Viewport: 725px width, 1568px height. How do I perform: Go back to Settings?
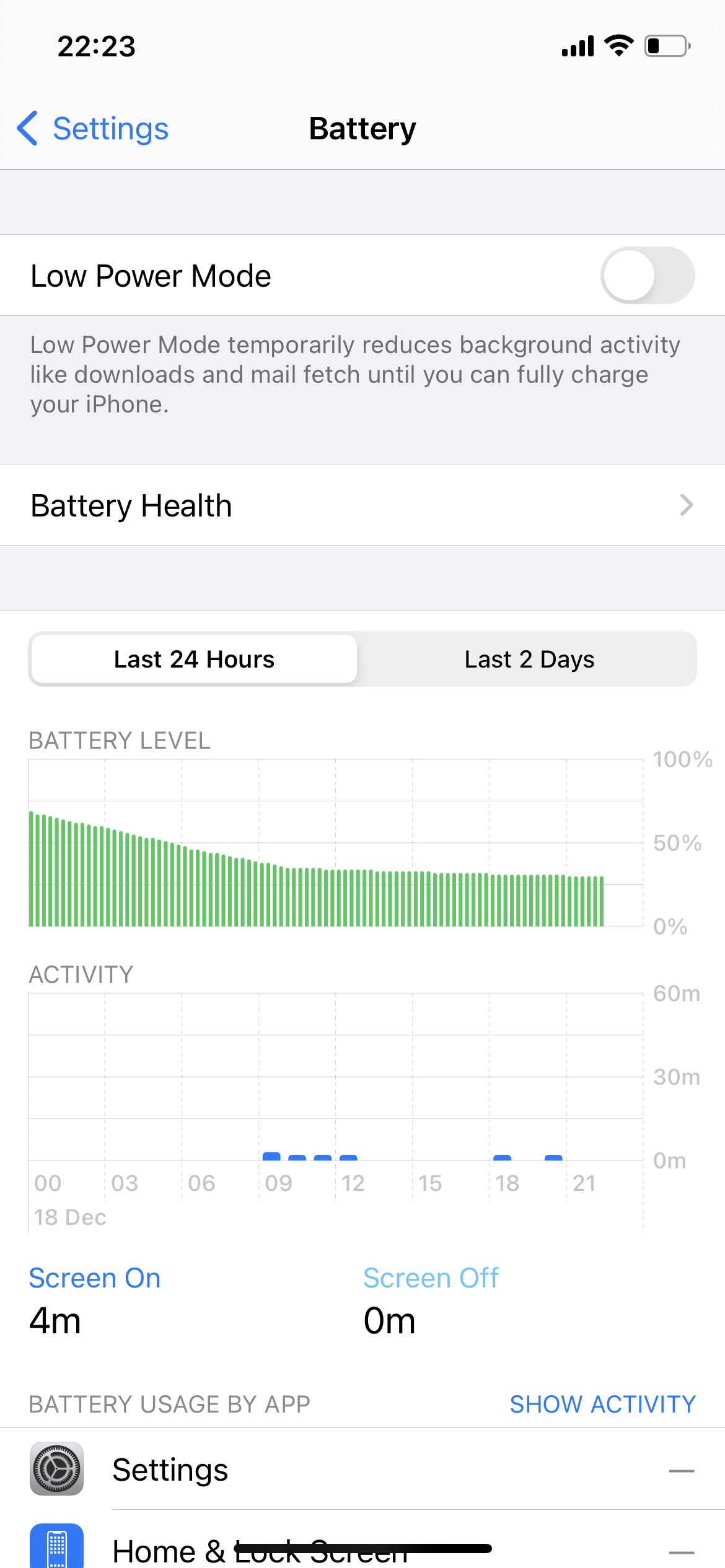click(x=93, y=129)
